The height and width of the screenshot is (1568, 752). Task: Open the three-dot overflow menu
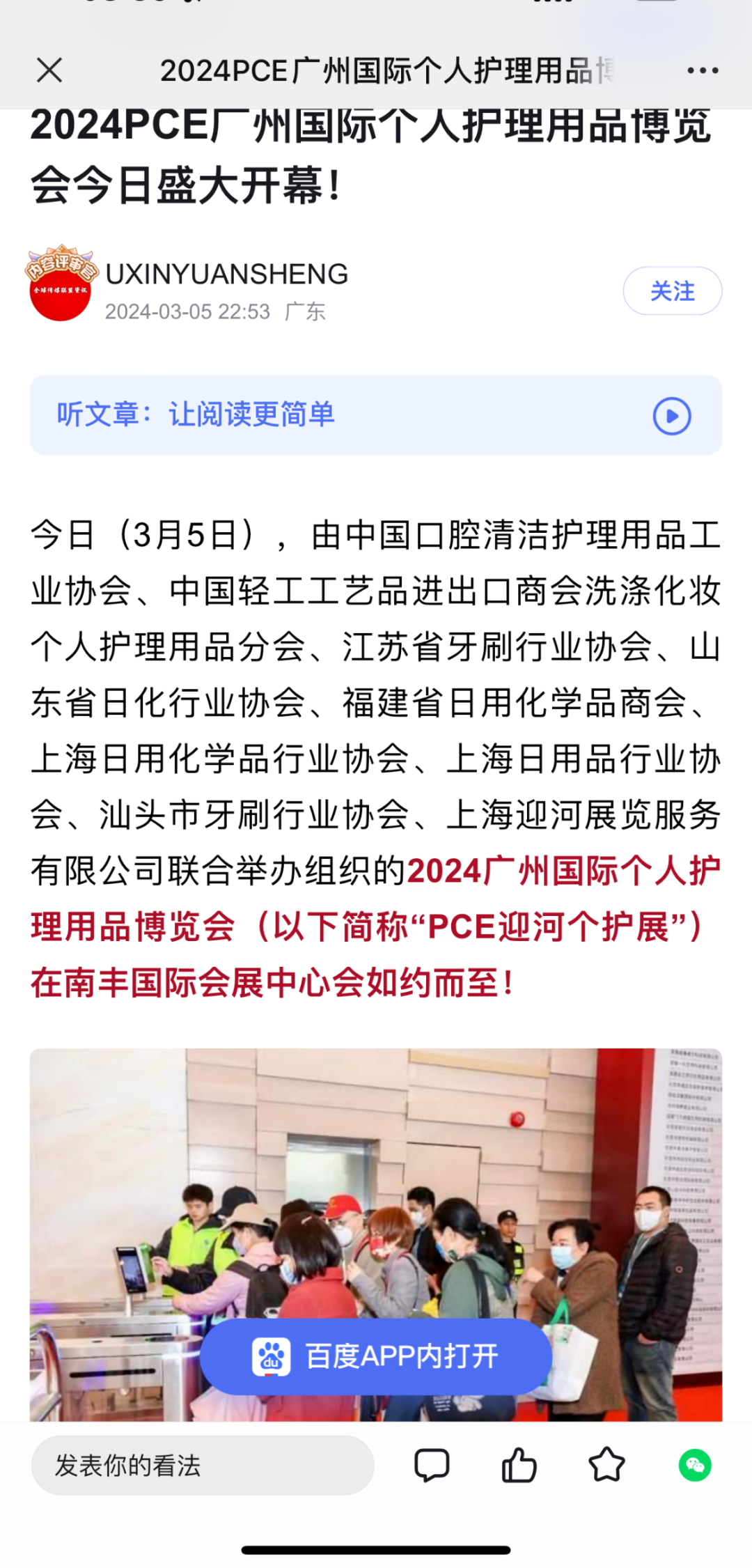(702, 70)
